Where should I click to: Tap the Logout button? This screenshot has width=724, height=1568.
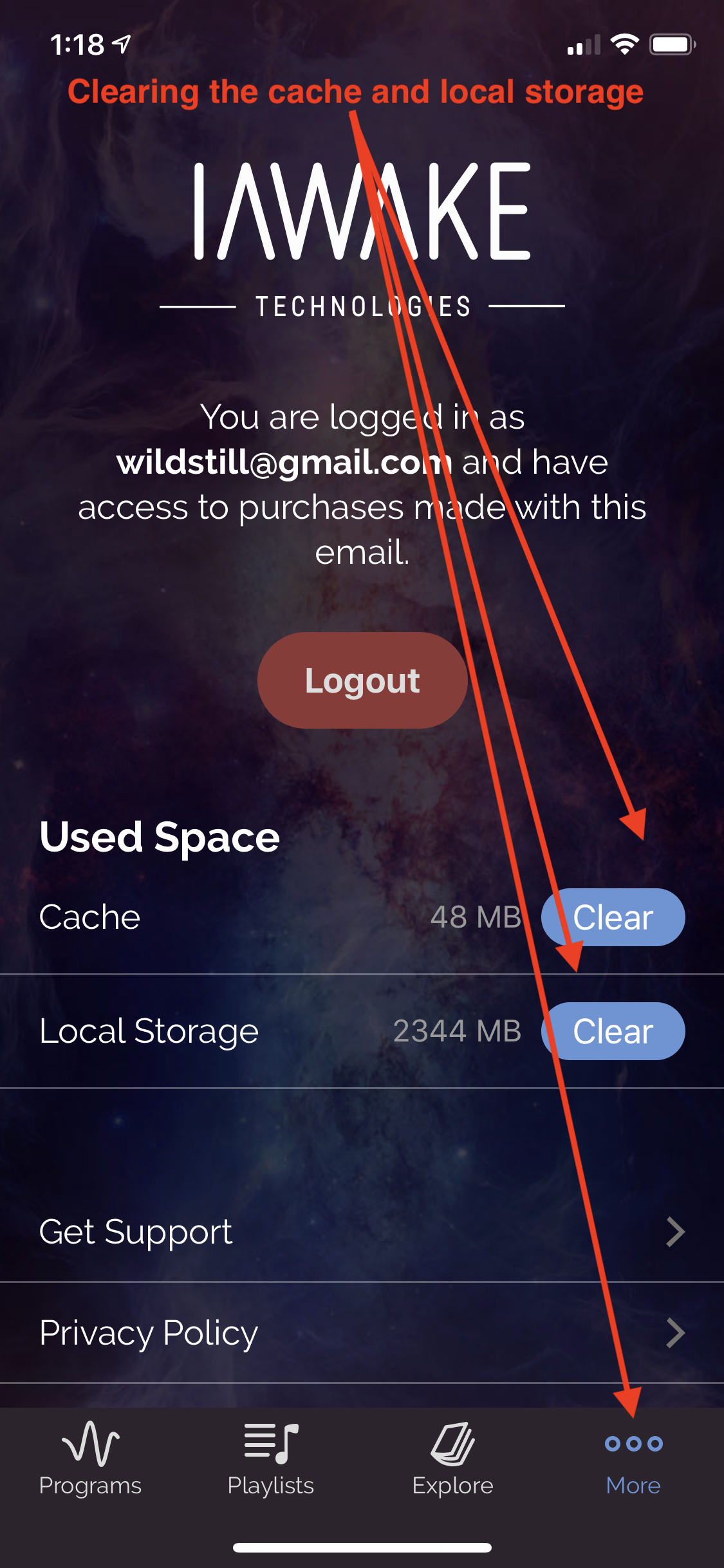362,680
